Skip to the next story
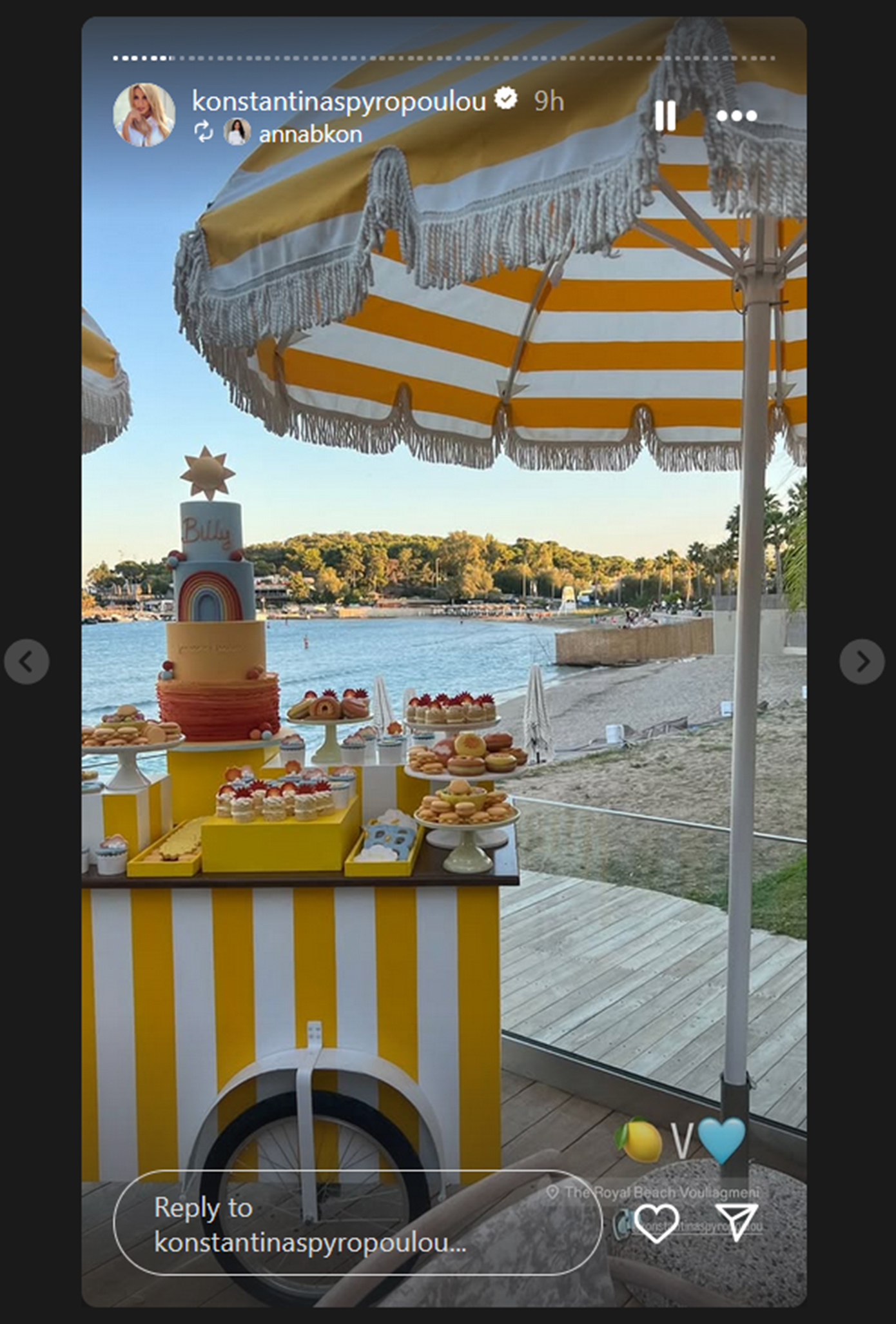896x1324 pixels. pos(862,661)
